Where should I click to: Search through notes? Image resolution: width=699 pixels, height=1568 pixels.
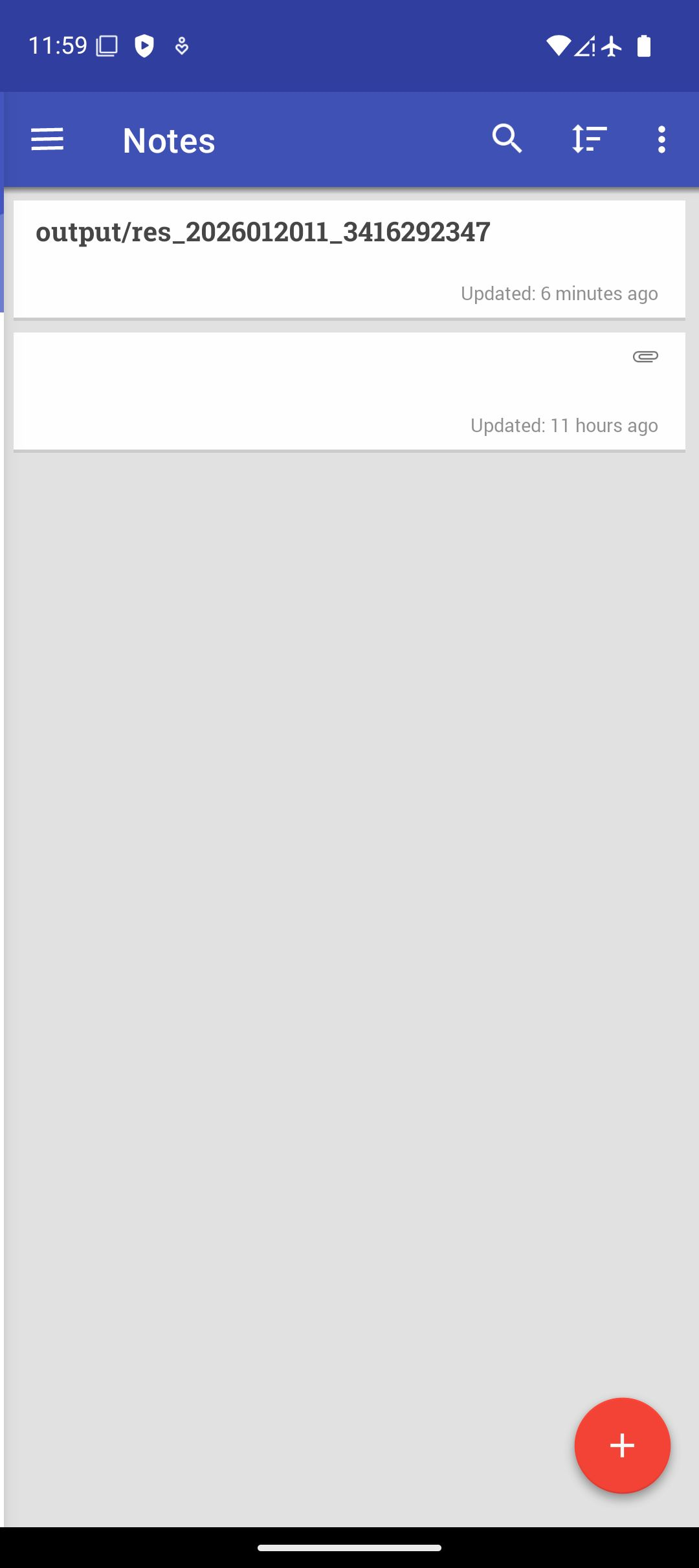(507, 139)
